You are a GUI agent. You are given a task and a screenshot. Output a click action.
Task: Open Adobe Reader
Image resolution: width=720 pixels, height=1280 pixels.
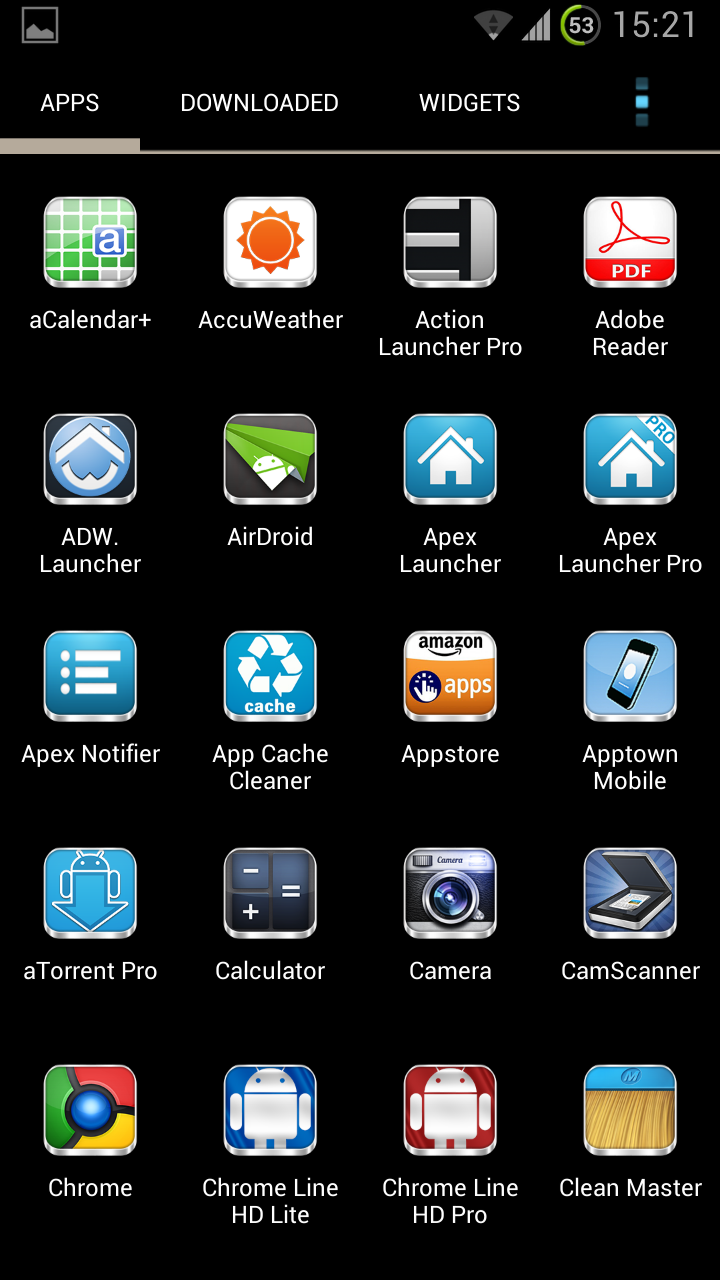[x=630, y=243]
